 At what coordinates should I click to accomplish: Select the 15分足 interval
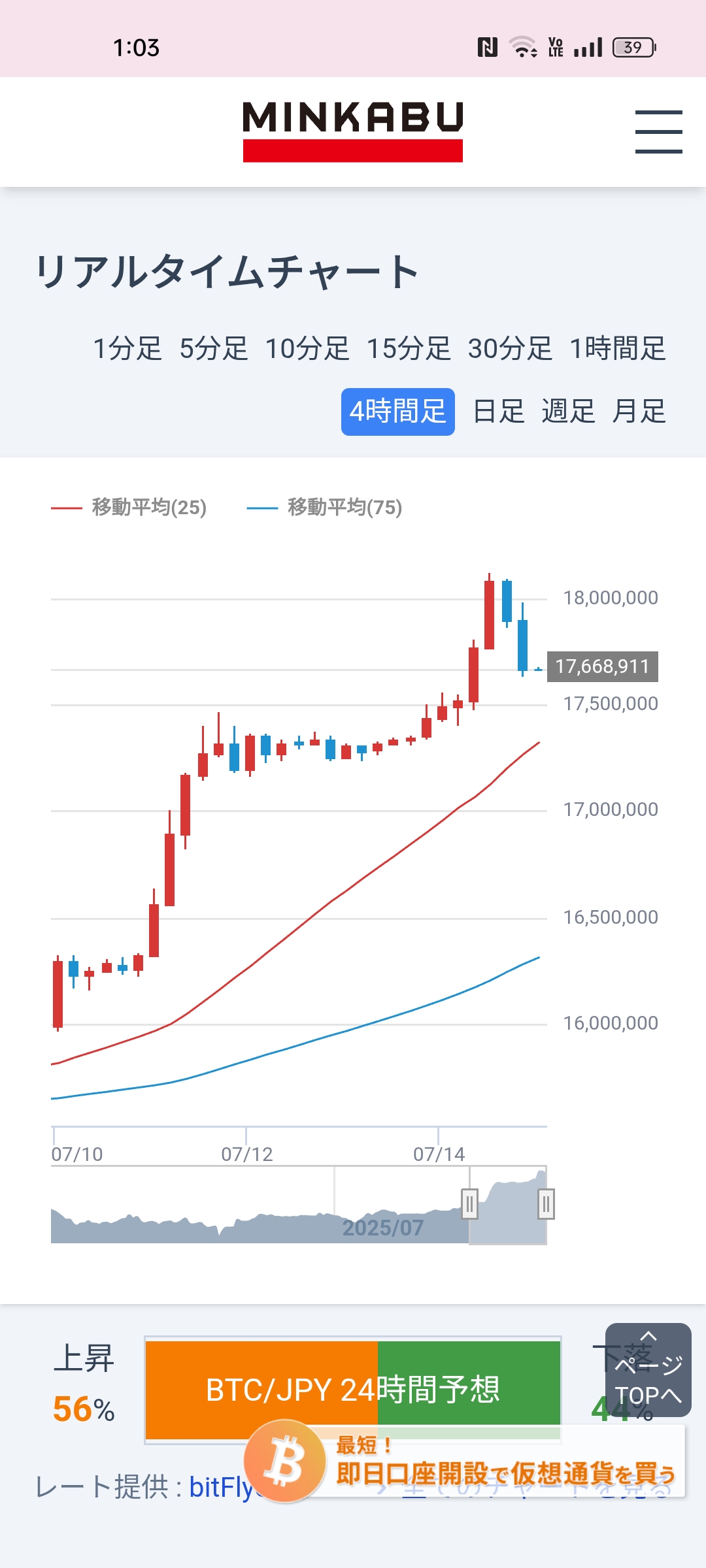click(409, 348)
